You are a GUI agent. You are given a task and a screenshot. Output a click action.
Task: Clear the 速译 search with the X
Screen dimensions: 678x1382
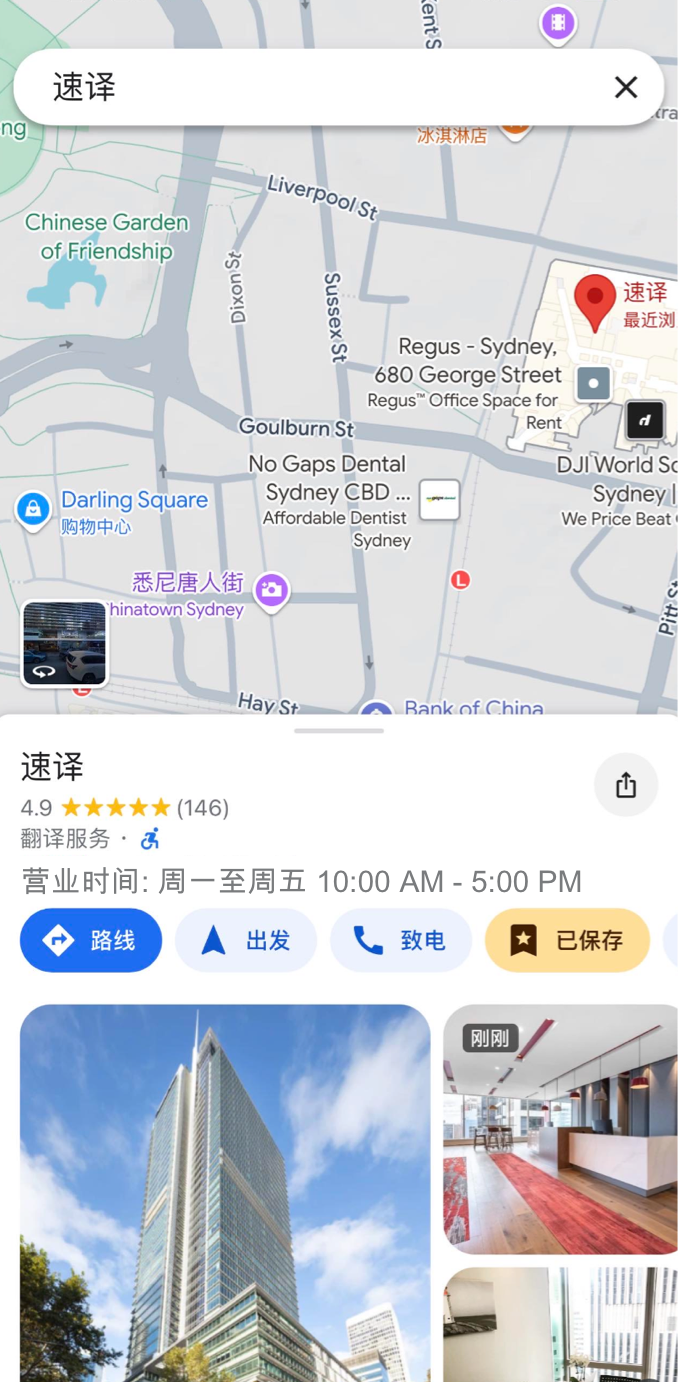(x=626, y=87)
